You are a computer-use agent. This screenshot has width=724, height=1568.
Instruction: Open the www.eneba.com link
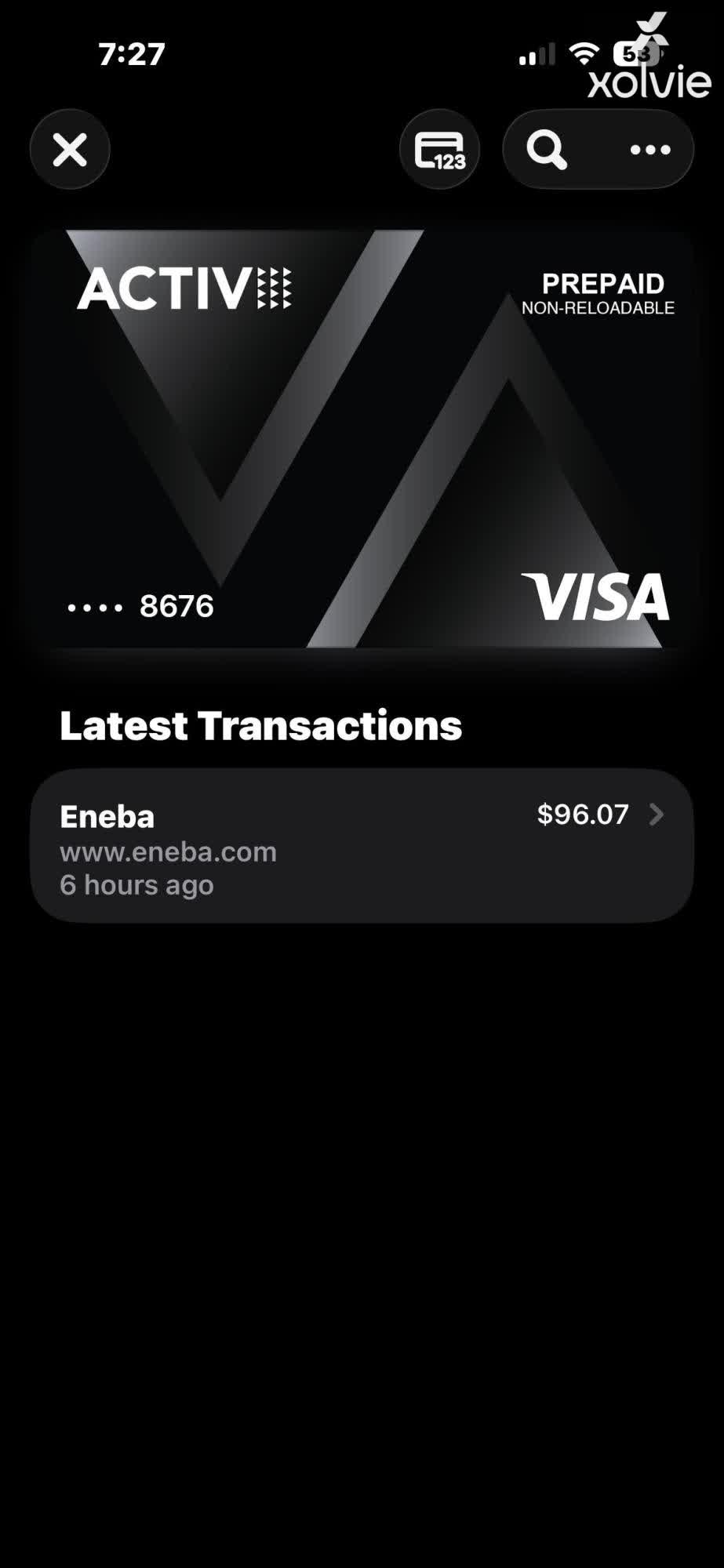[169, 851]
